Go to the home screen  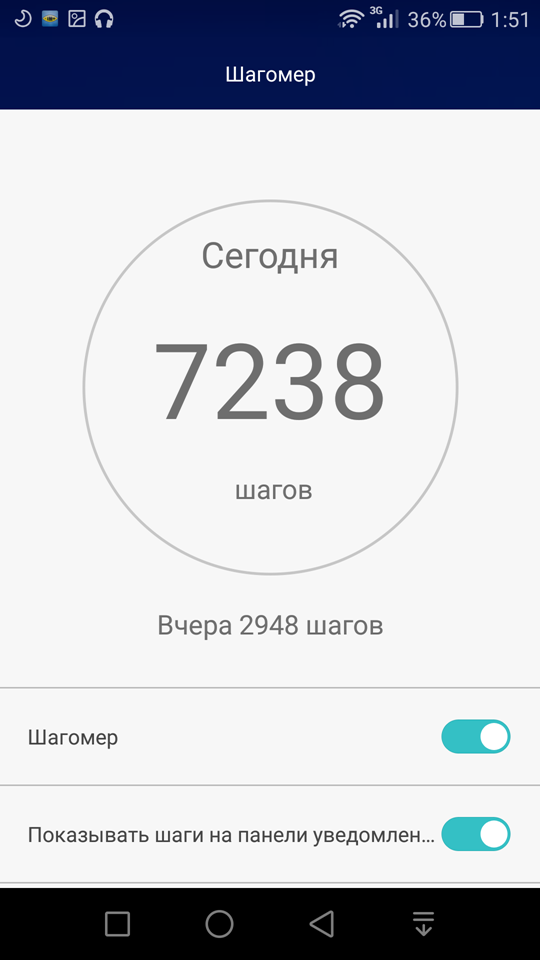click(x=219, y=923)
